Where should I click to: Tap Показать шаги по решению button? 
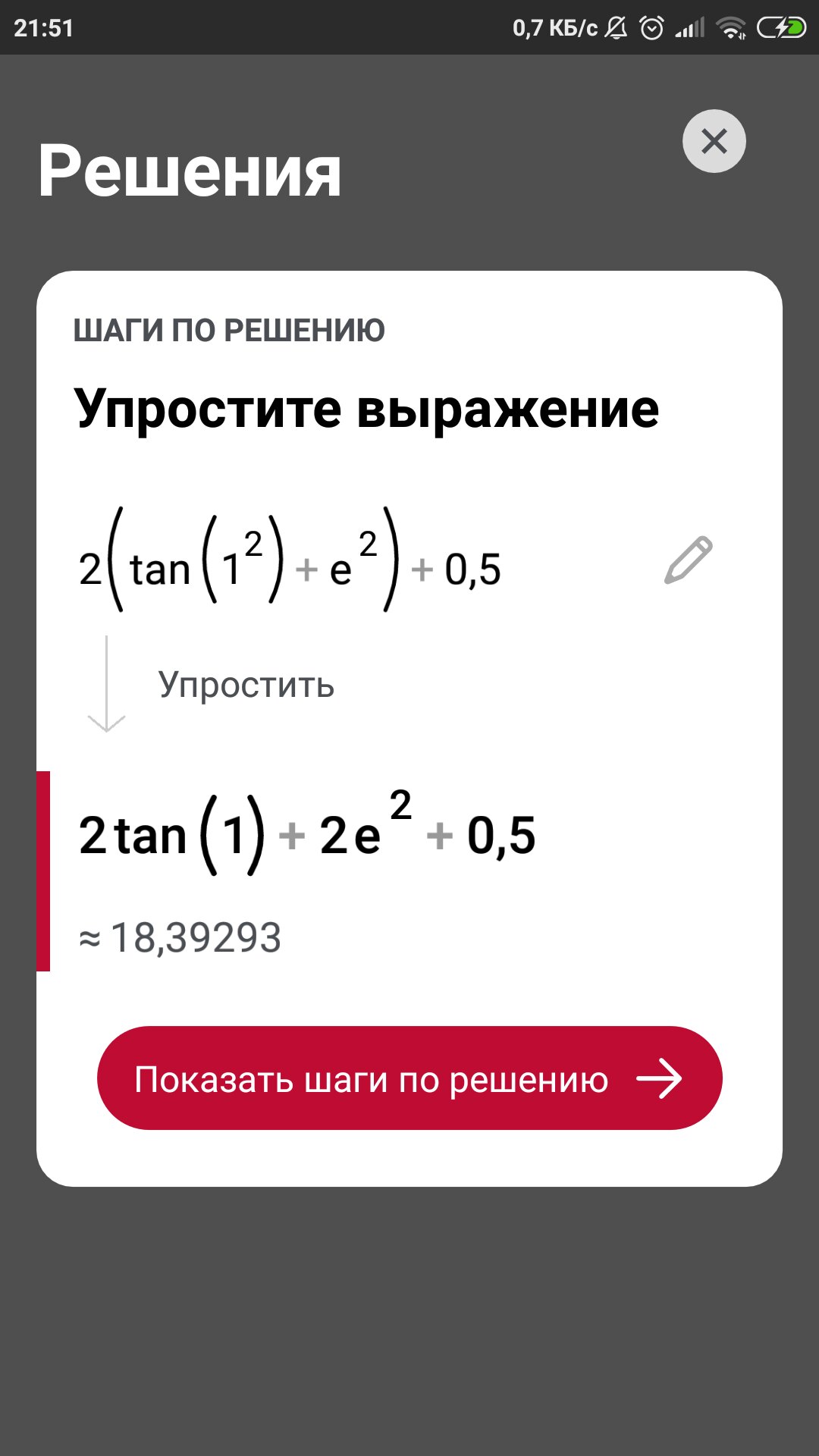[x=409, y=1078]
